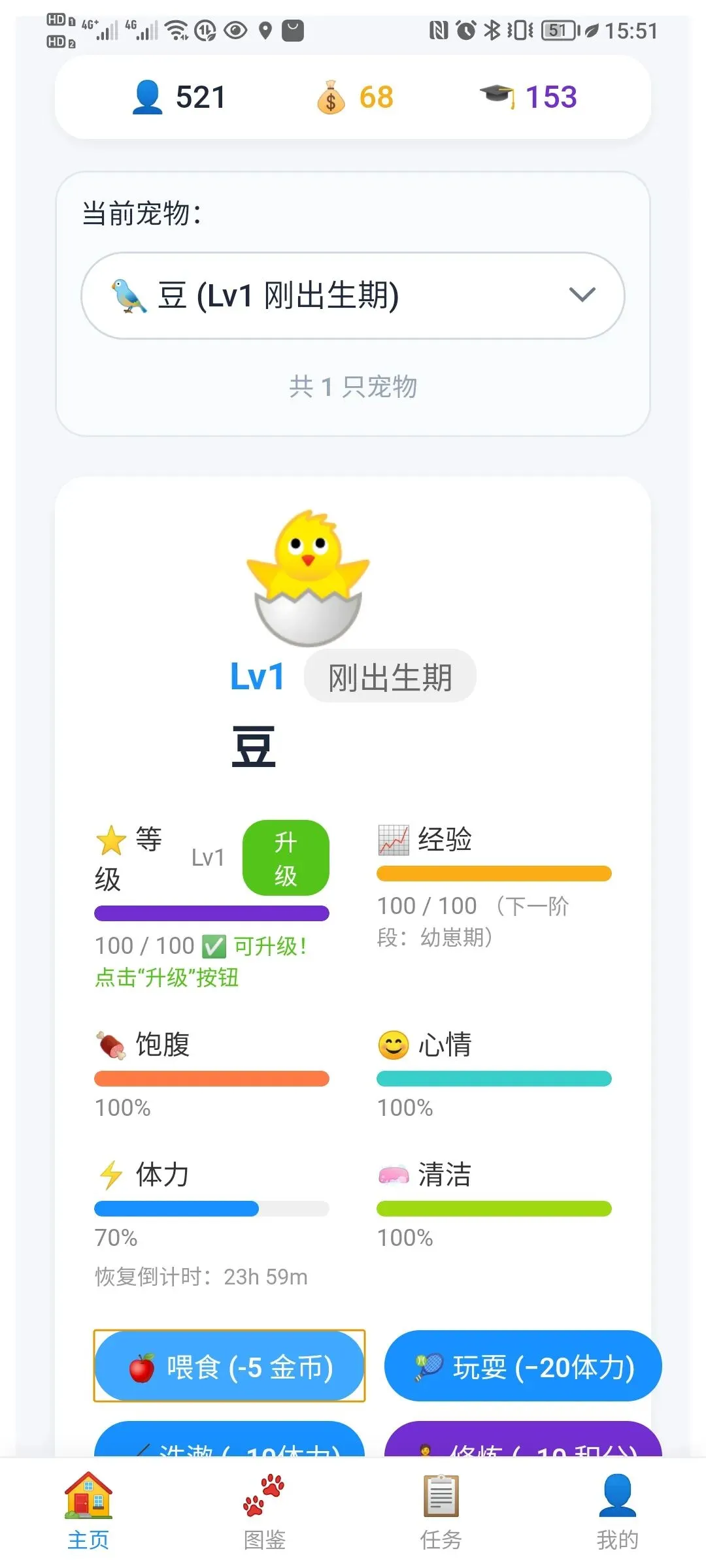The height and width of the screenshot is (1568, 706).
Task: Switch to the 图鉴 tab
Action: pos(265,1512)
